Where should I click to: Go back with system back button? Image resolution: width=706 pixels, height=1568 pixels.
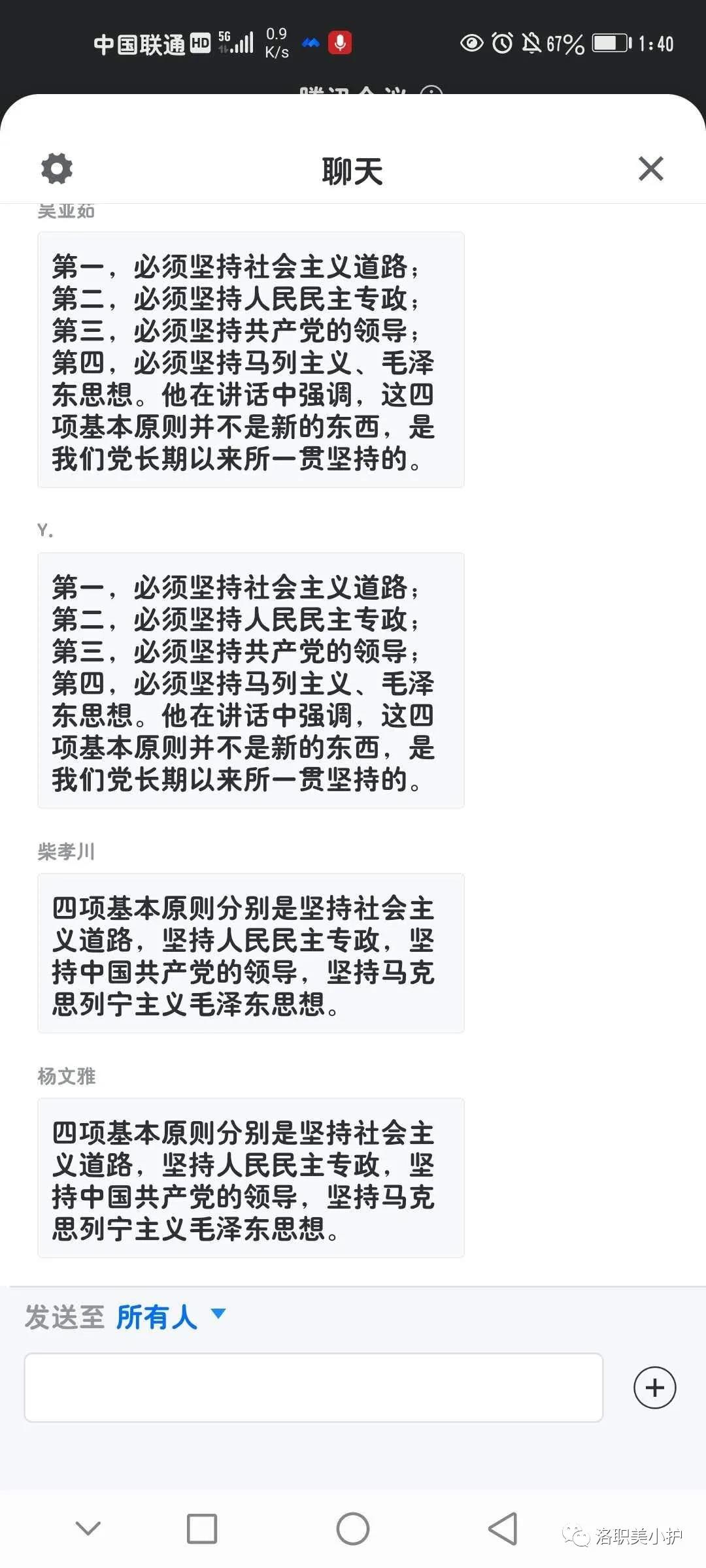[x=502, y=1528]
